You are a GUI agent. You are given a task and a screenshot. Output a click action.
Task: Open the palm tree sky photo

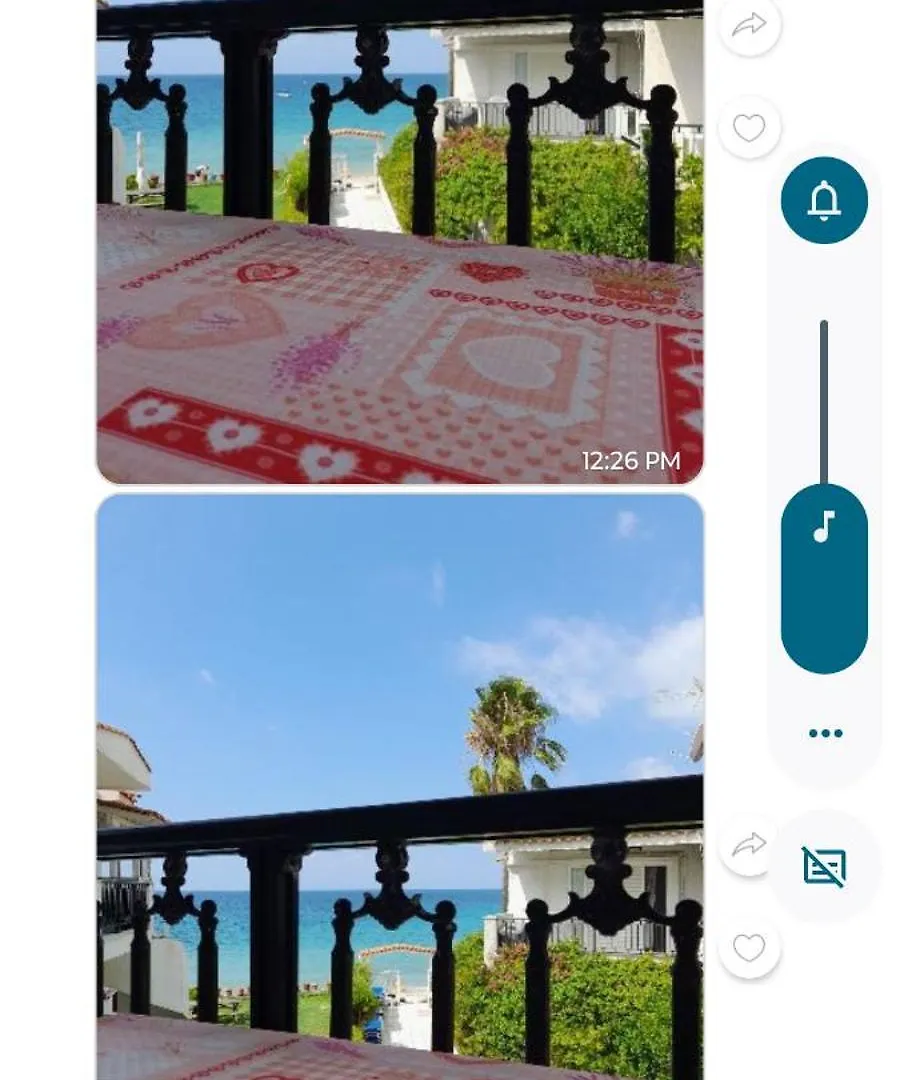click(x=400, y=780)
